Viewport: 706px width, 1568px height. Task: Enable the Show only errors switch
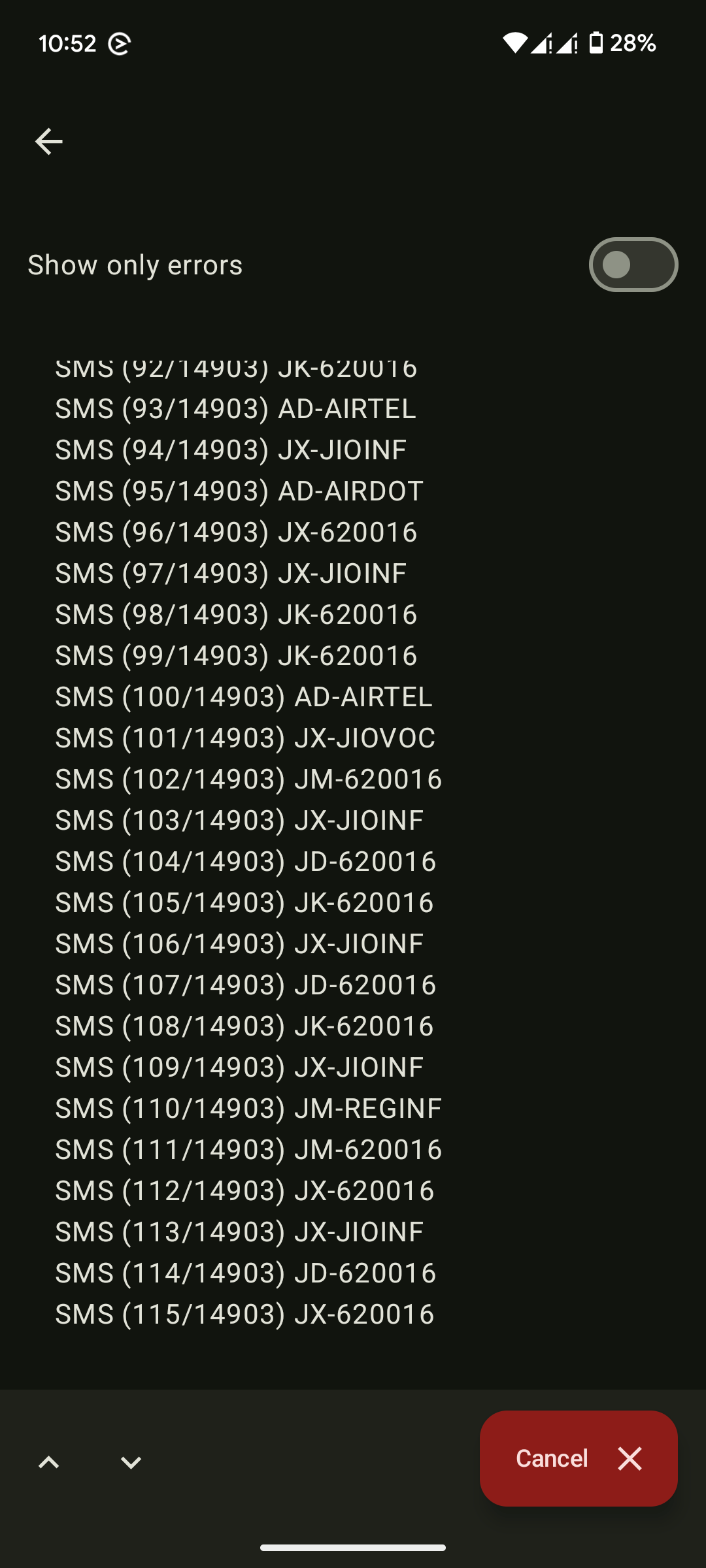click(633, 265)
